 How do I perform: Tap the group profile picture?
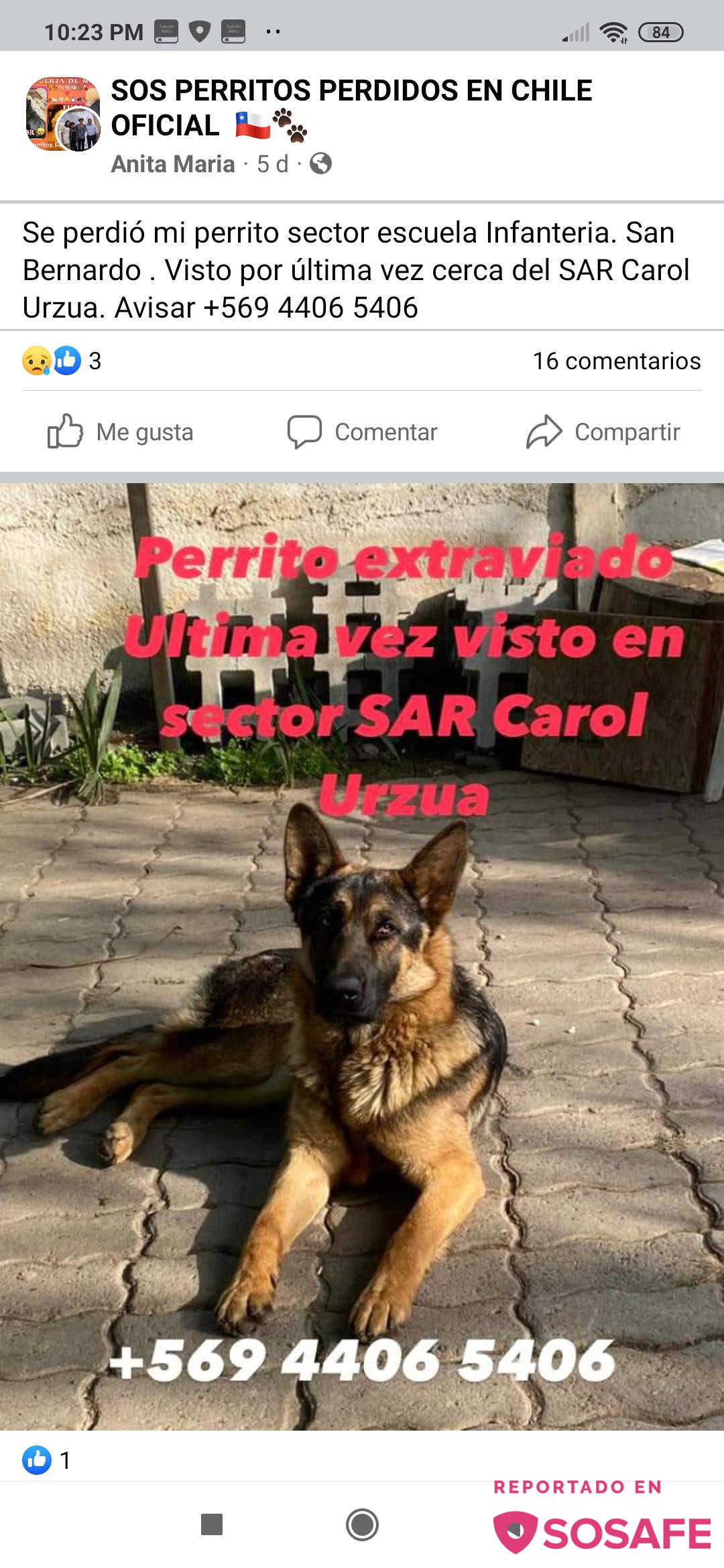pos(63,113)
